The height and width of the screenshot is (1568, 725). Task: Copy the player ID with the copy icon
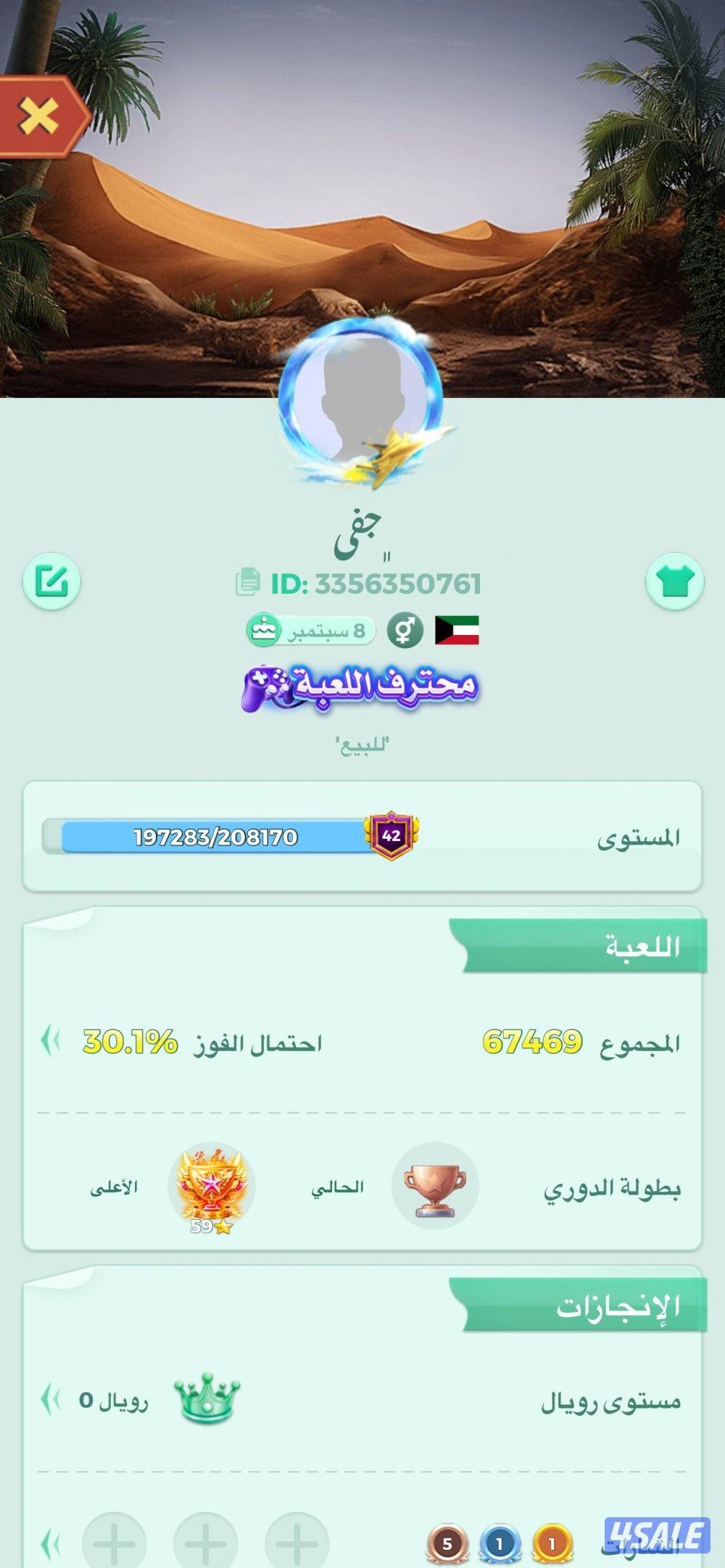click(250, 578)
